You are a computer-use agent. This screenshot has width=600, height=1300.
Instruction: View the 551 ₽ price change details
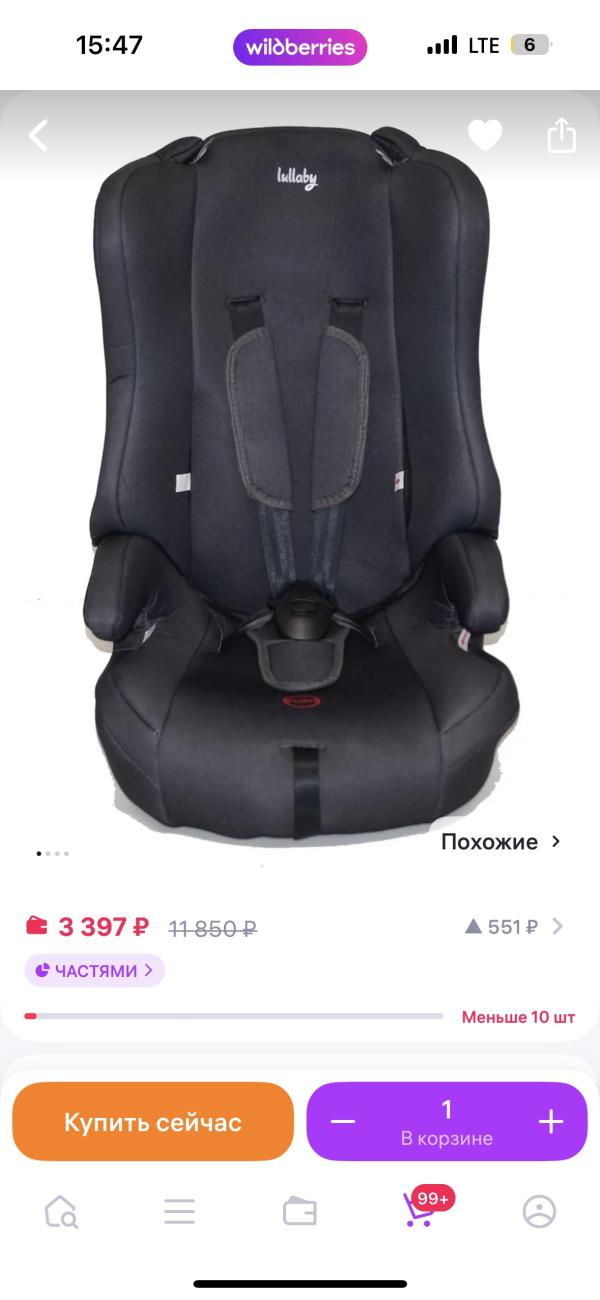coord(514,927)
